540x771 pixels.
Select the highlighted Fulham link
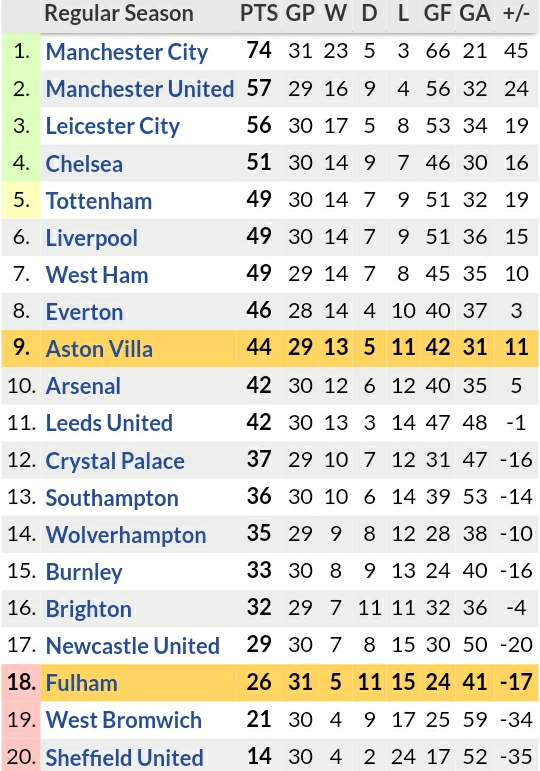pos(82,683)
